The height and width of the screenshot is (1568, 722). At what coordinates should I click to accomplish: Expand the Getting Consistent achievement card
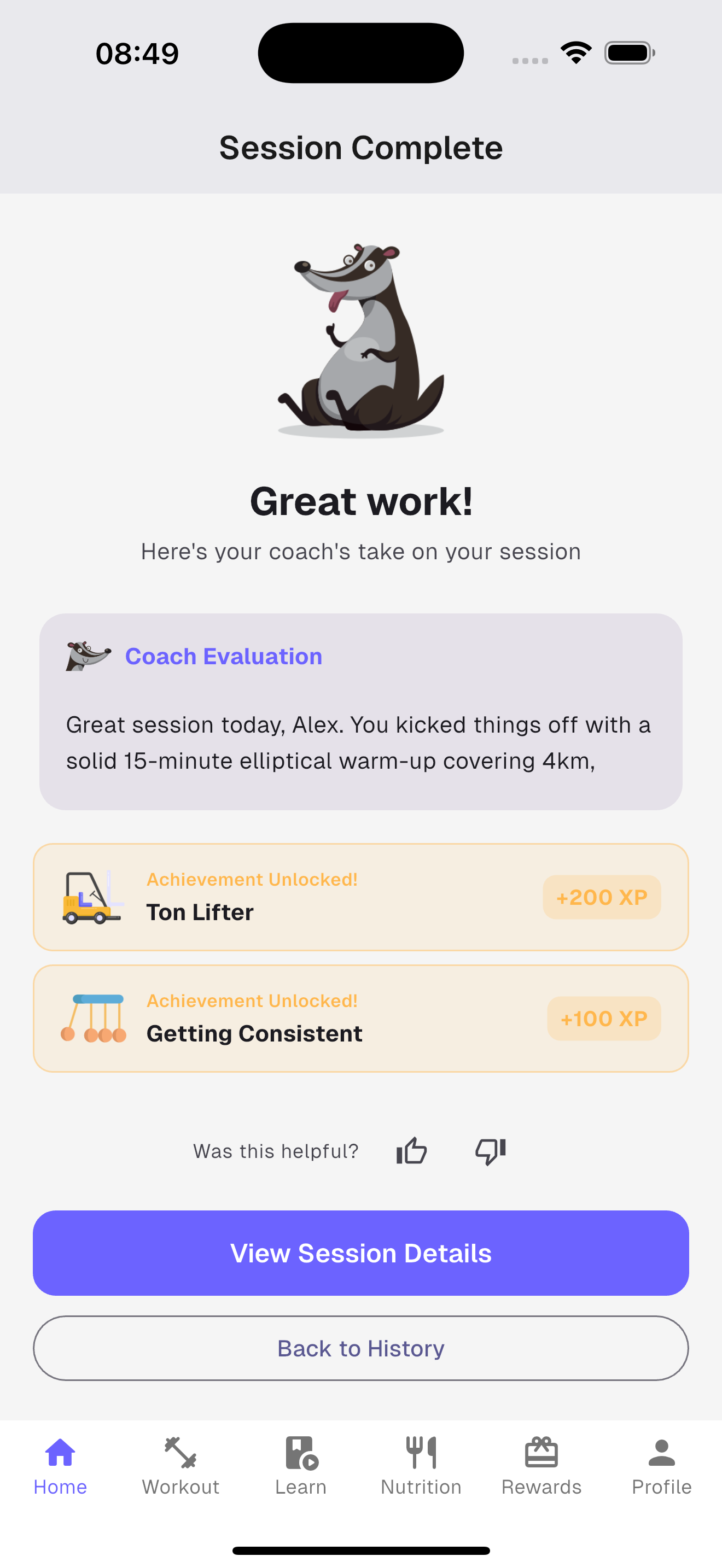[361, 1019]
